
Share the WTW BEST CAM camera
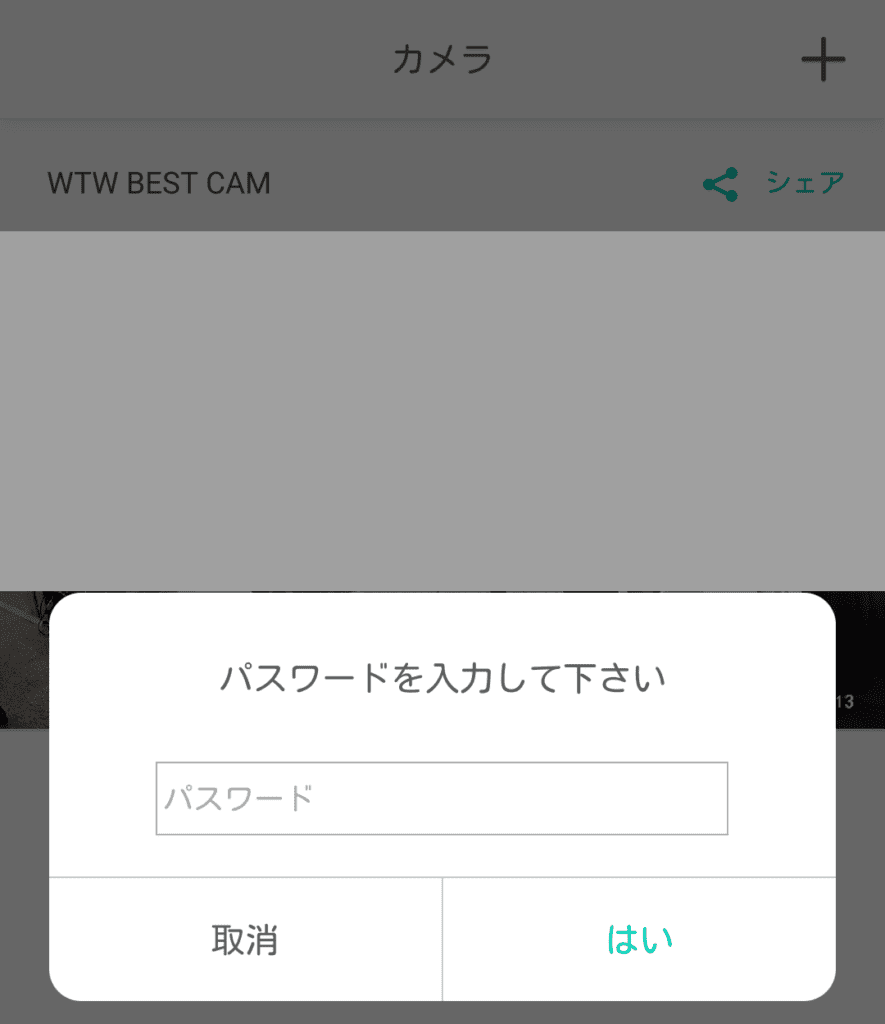(x=774, y=183)
